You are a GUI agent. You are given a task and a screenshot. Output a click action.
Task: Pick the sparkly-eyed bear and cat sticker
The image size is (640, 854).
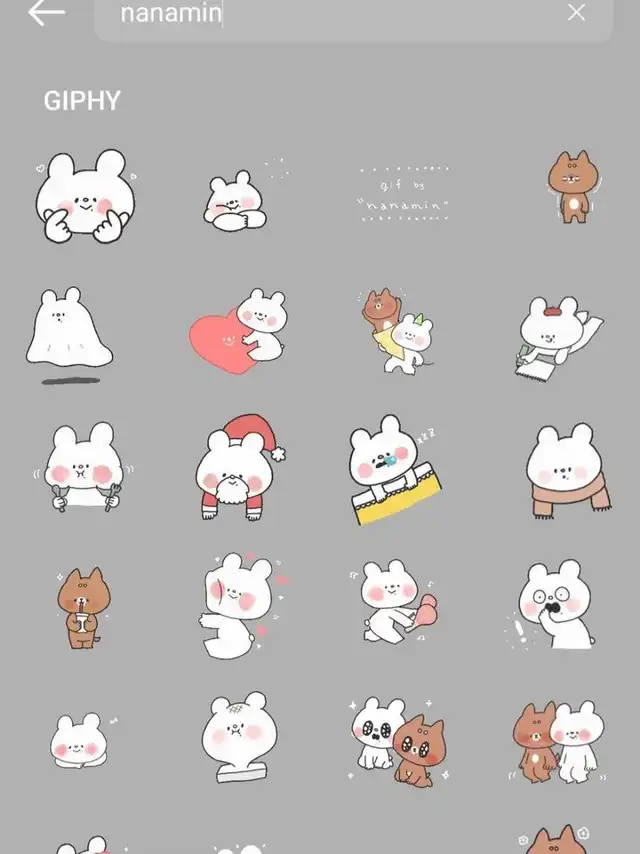392,740
